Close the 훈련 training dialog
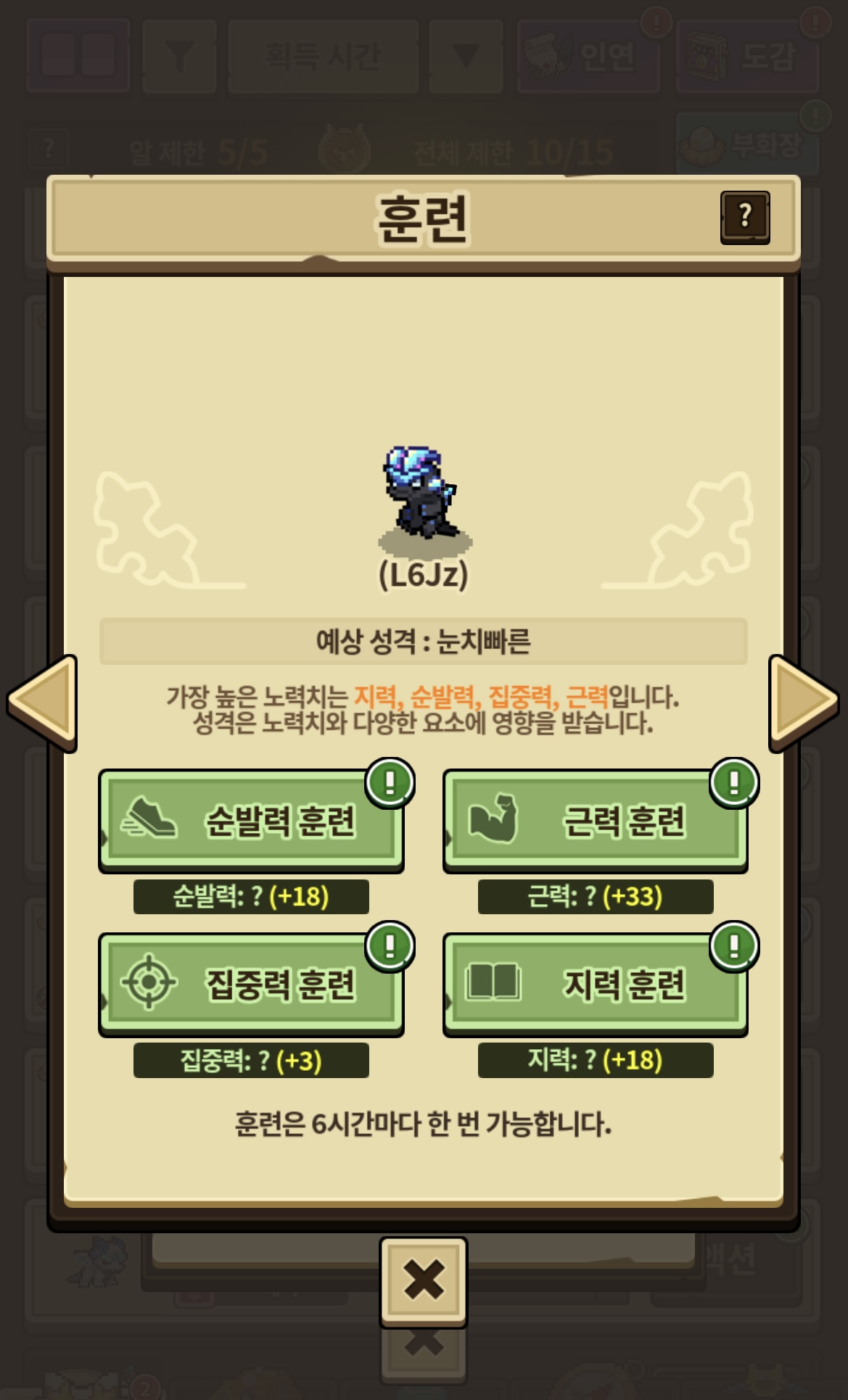 pos(423,1281)
